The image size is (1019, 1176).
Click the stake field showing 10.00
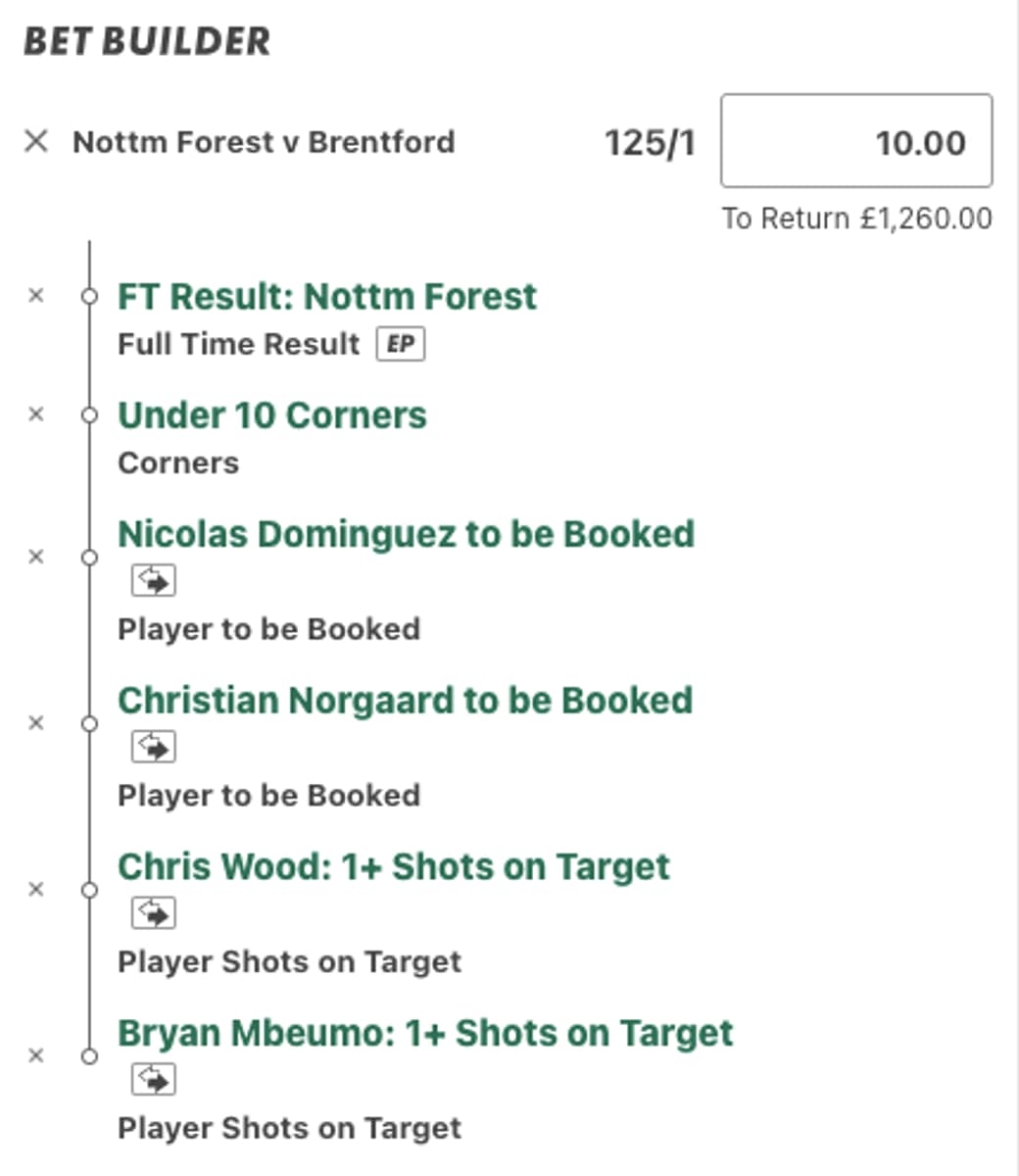click(x=856, y=141)
